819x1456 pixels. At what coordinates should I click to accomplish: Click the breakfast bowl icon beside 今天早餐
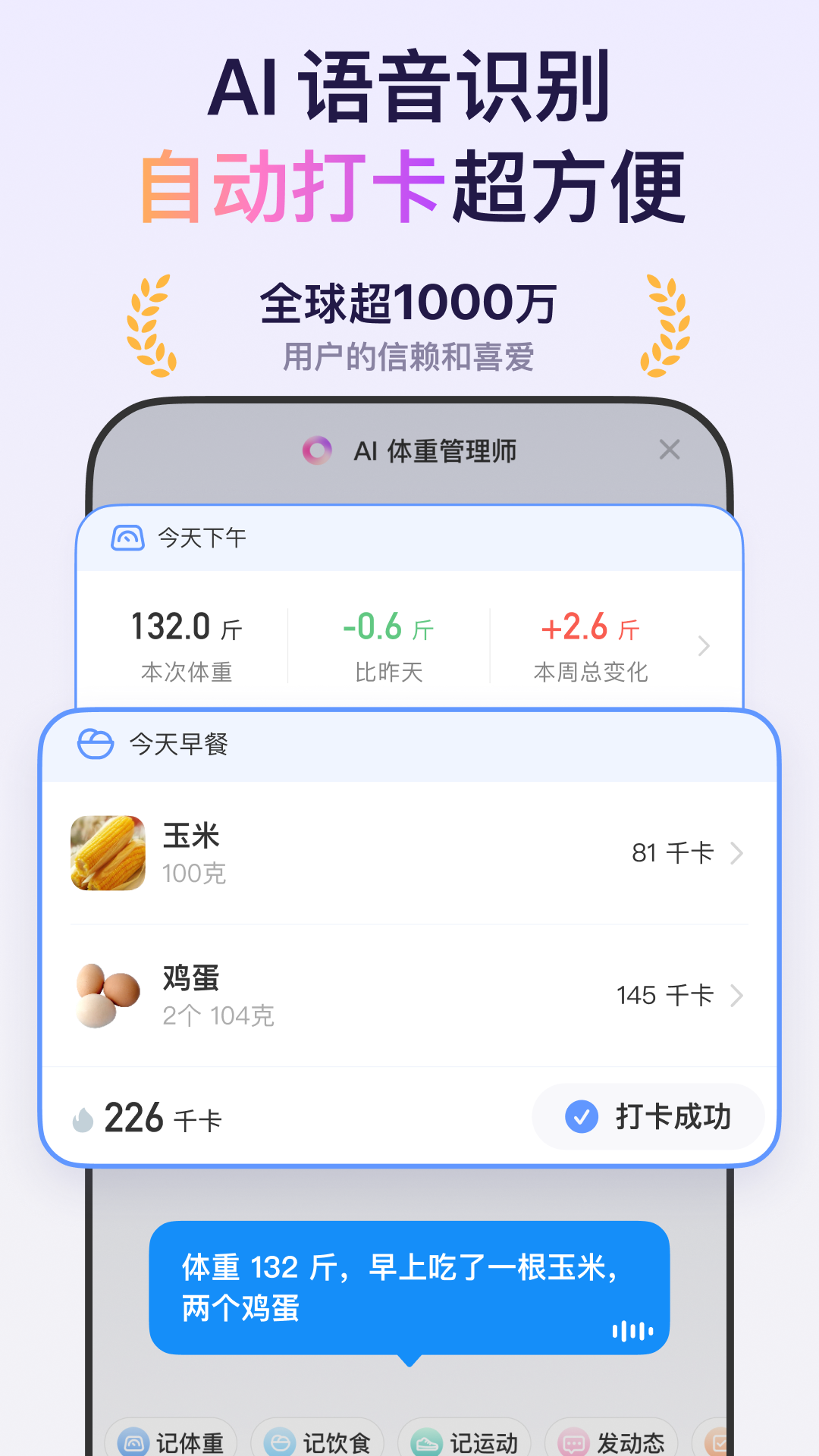click(x=94, y=744)
